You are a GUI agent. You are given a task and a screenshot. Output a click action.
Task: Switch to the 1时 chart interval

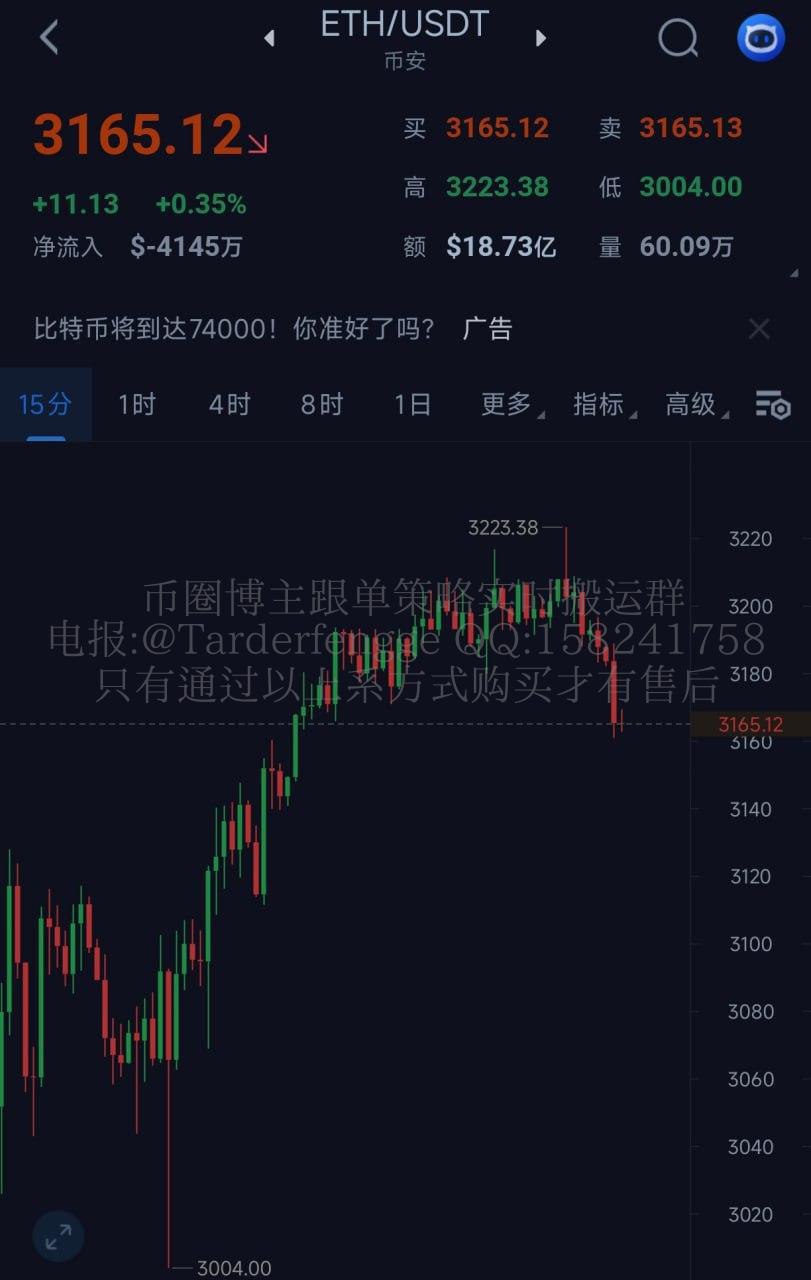(x=137, y=405)
